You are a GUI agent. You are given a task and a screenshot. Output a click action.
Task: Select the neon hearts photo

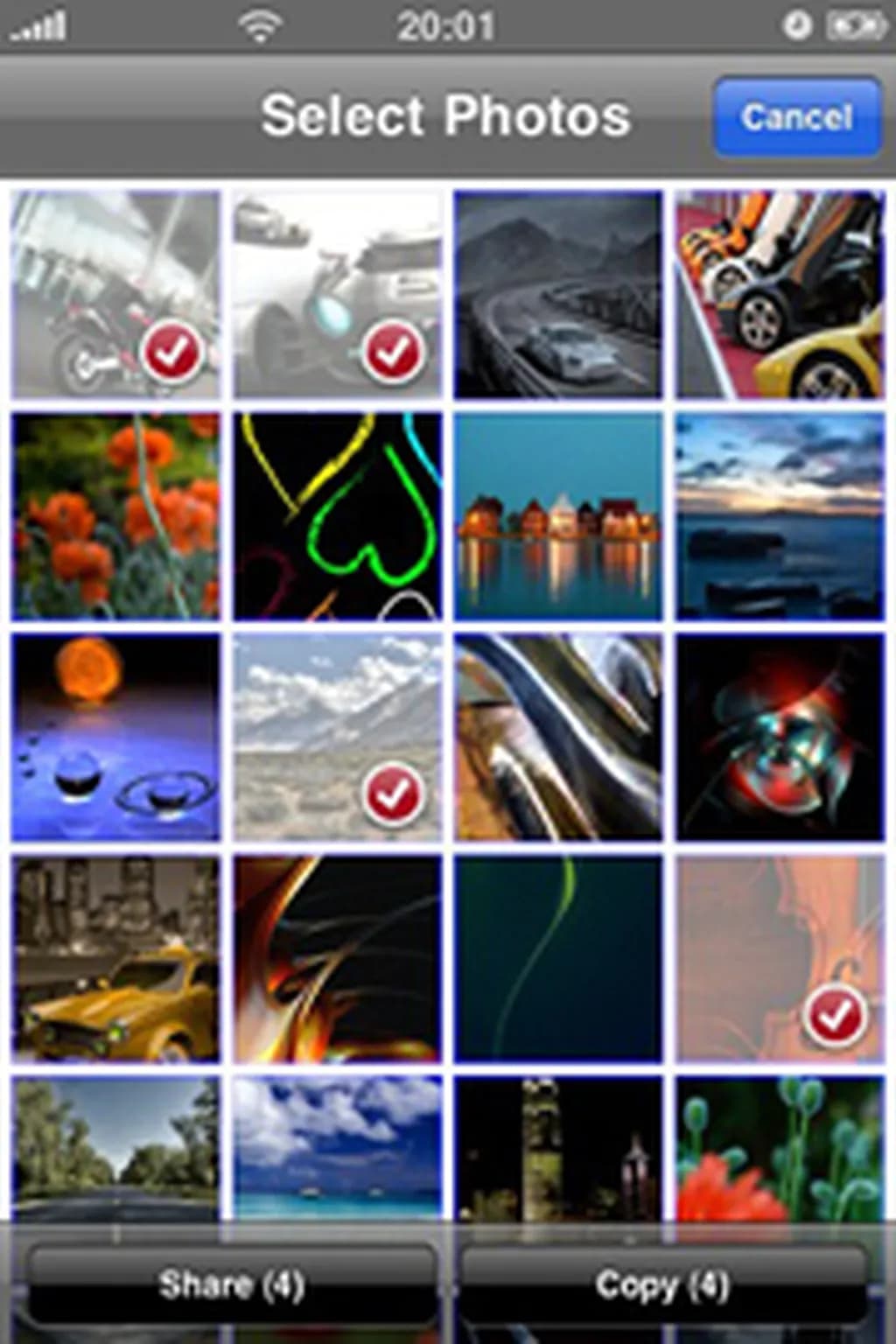pos(338,516)
